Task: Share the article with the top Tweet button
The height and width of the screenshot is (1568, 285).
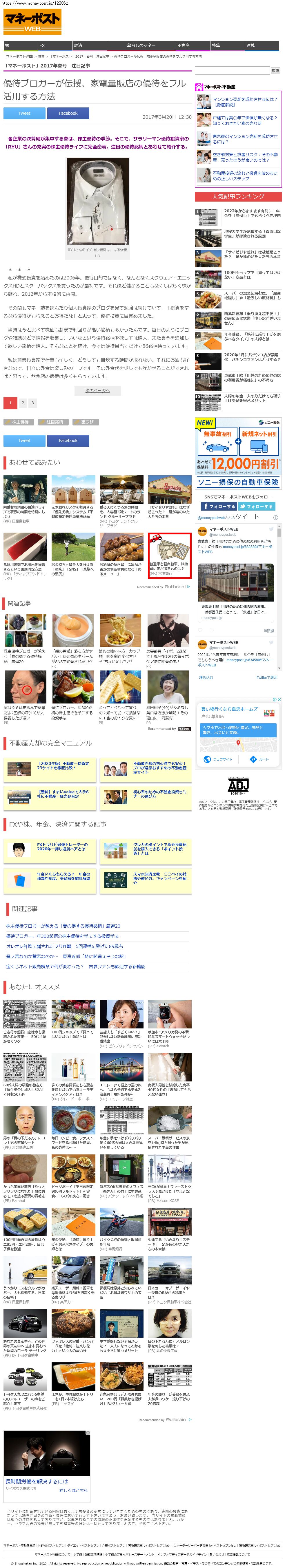Action: pyautogui.click(x=24, y=113)
